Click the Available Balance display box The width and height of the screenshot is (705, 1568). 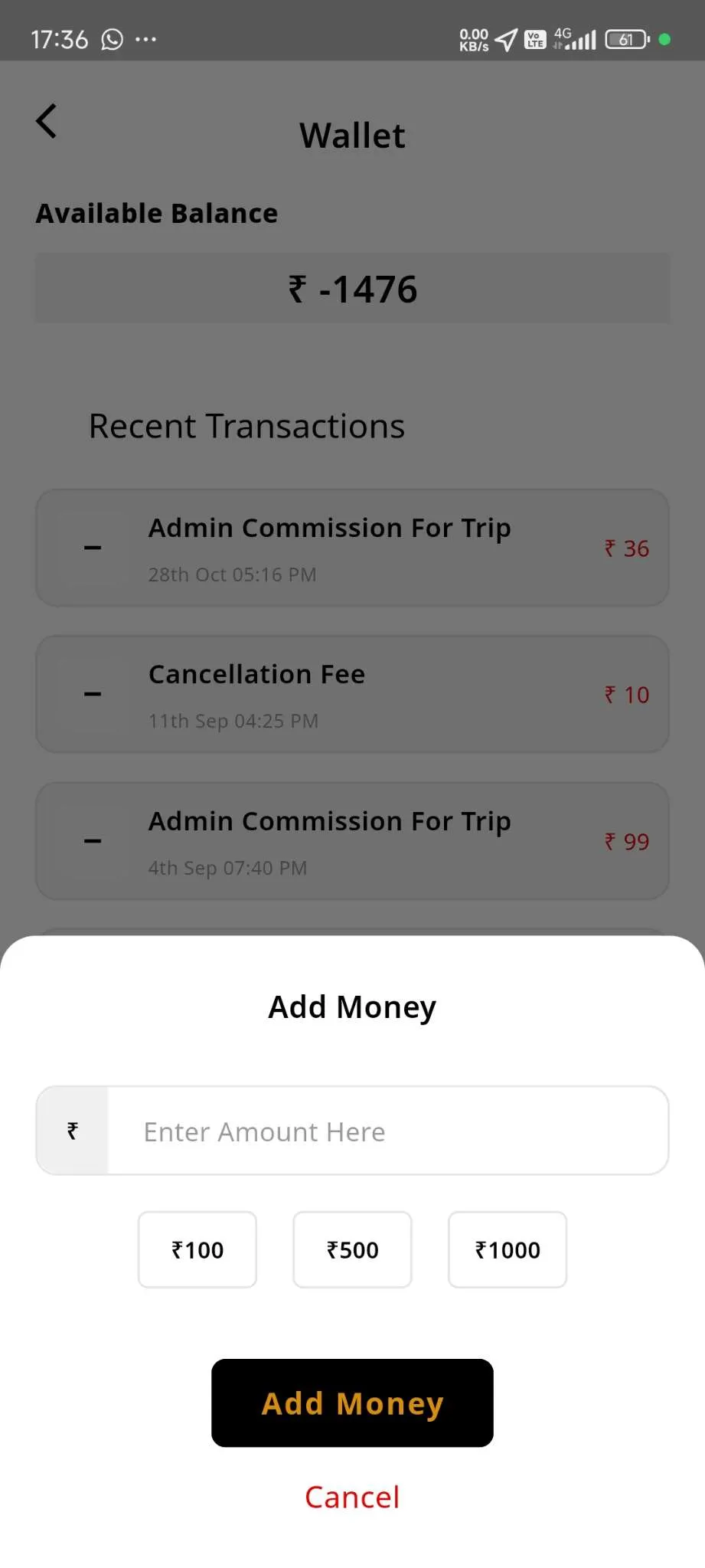(352, 288)
